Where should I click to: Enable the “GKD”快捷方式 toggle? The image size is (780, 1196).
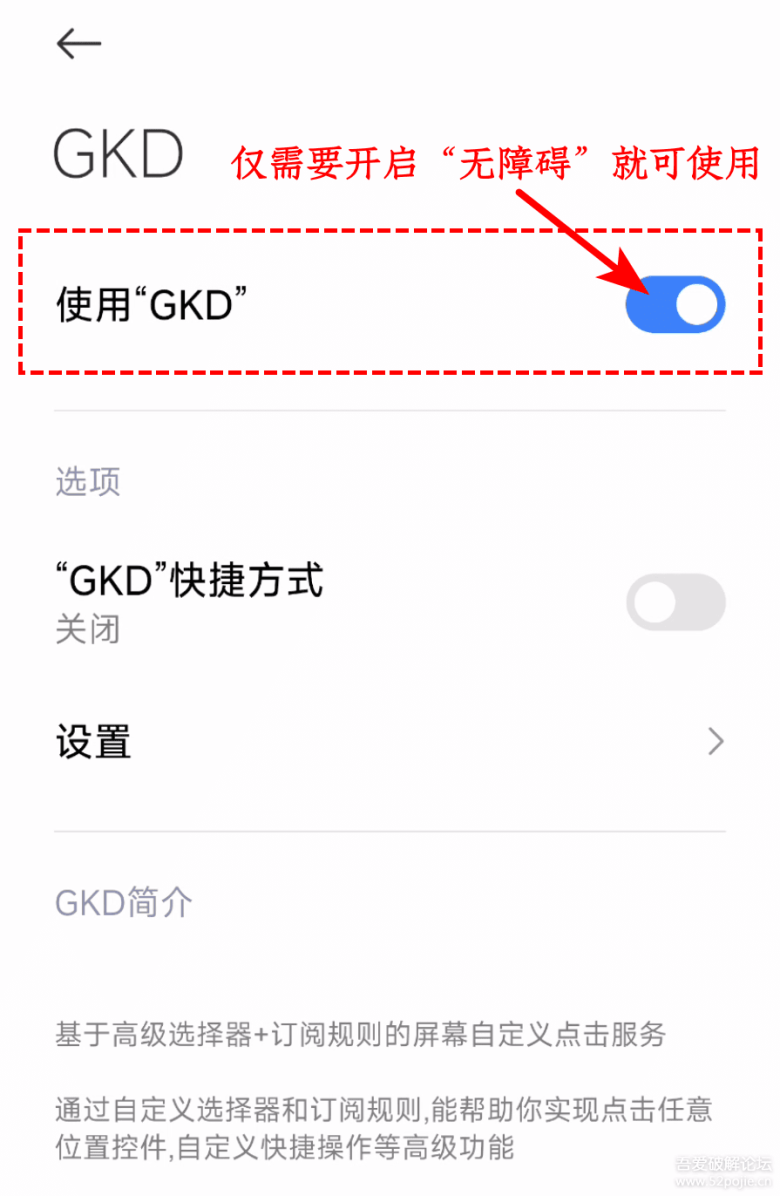(x=675, y=602)
